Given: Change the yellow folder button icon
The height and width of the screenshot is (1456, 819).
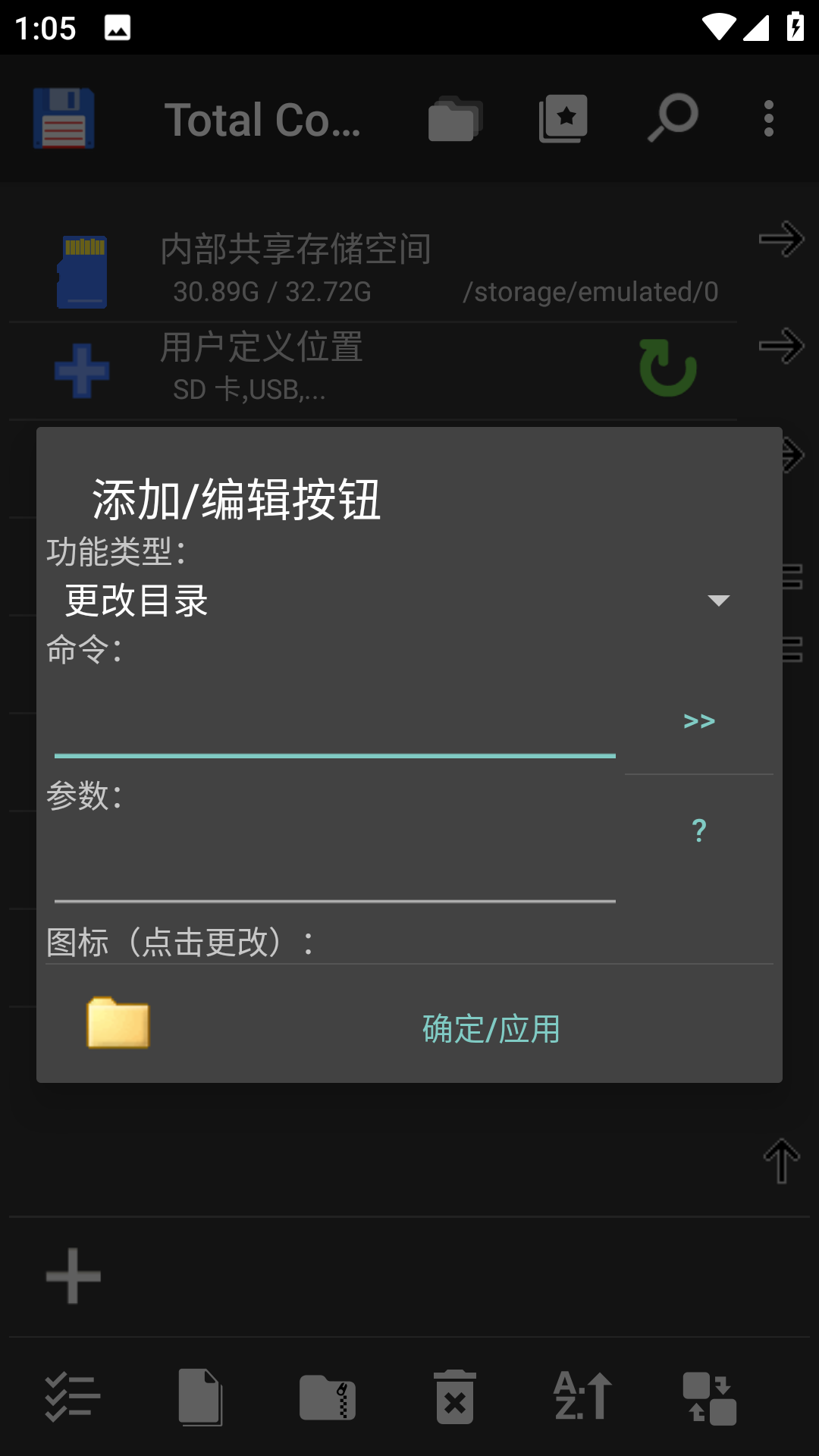Looking at the screenshot, I should click(x=118, y=1023).
